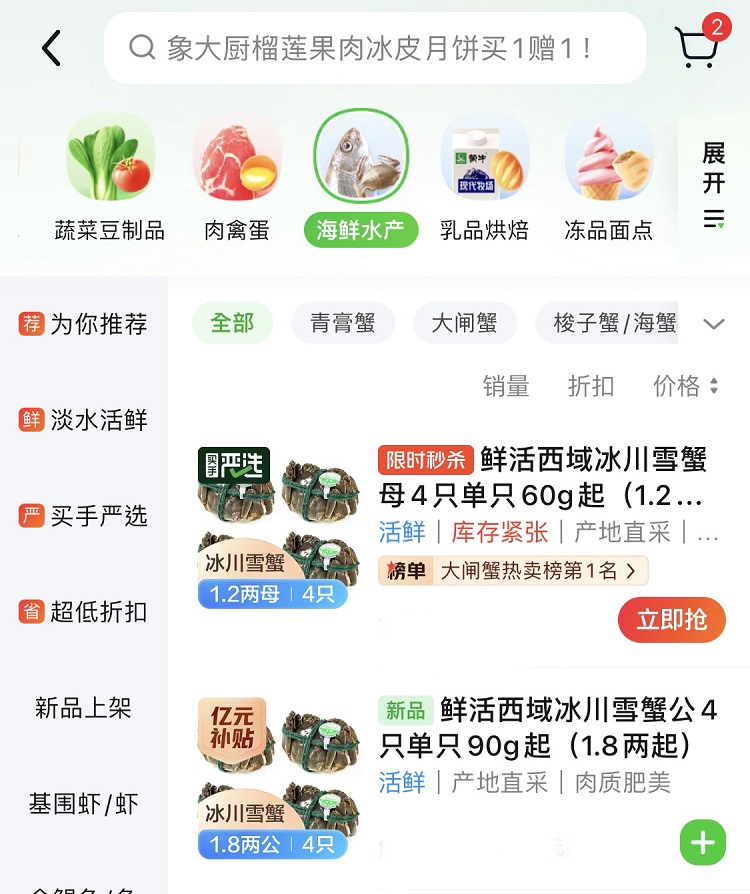Tap 立即抢 for the 雪蟹母 4只
750x894 pixels.
pyautogui.click(x=672, y=620)
